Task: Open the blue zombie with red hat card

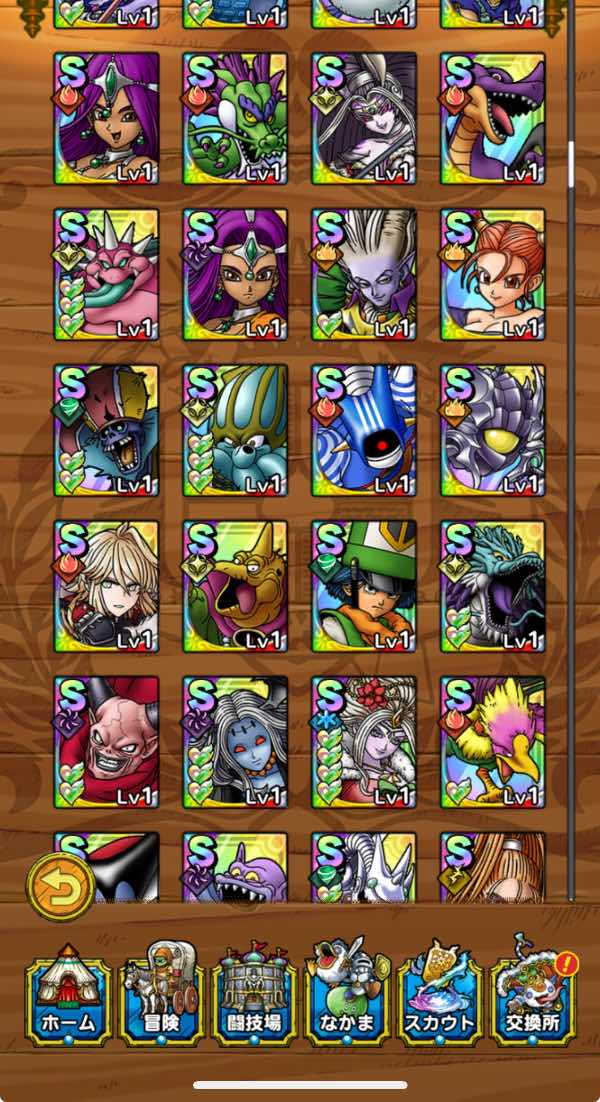Action: (106, 430)
